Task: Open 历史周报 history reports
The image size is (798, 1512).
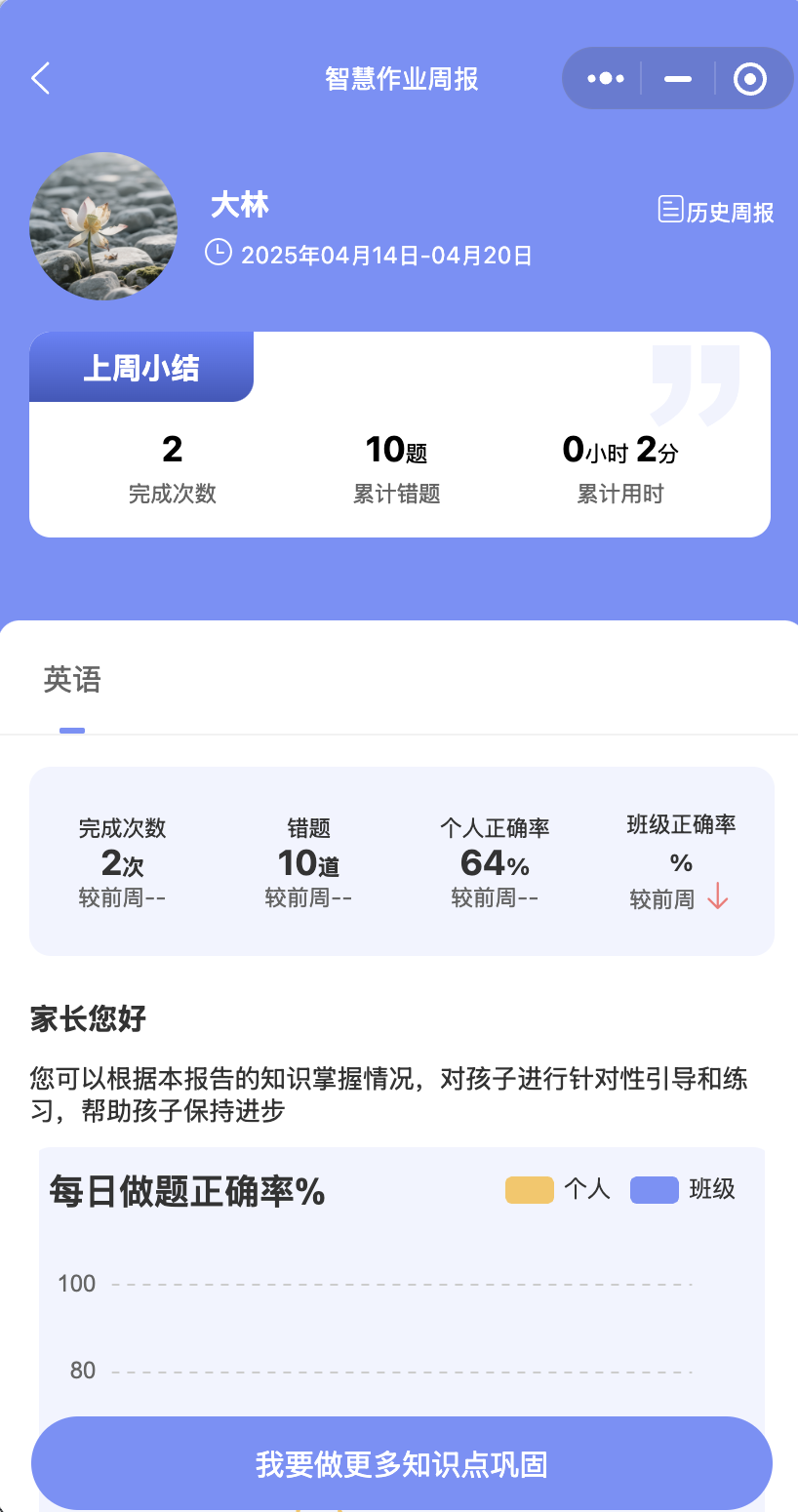Action: 716,211
